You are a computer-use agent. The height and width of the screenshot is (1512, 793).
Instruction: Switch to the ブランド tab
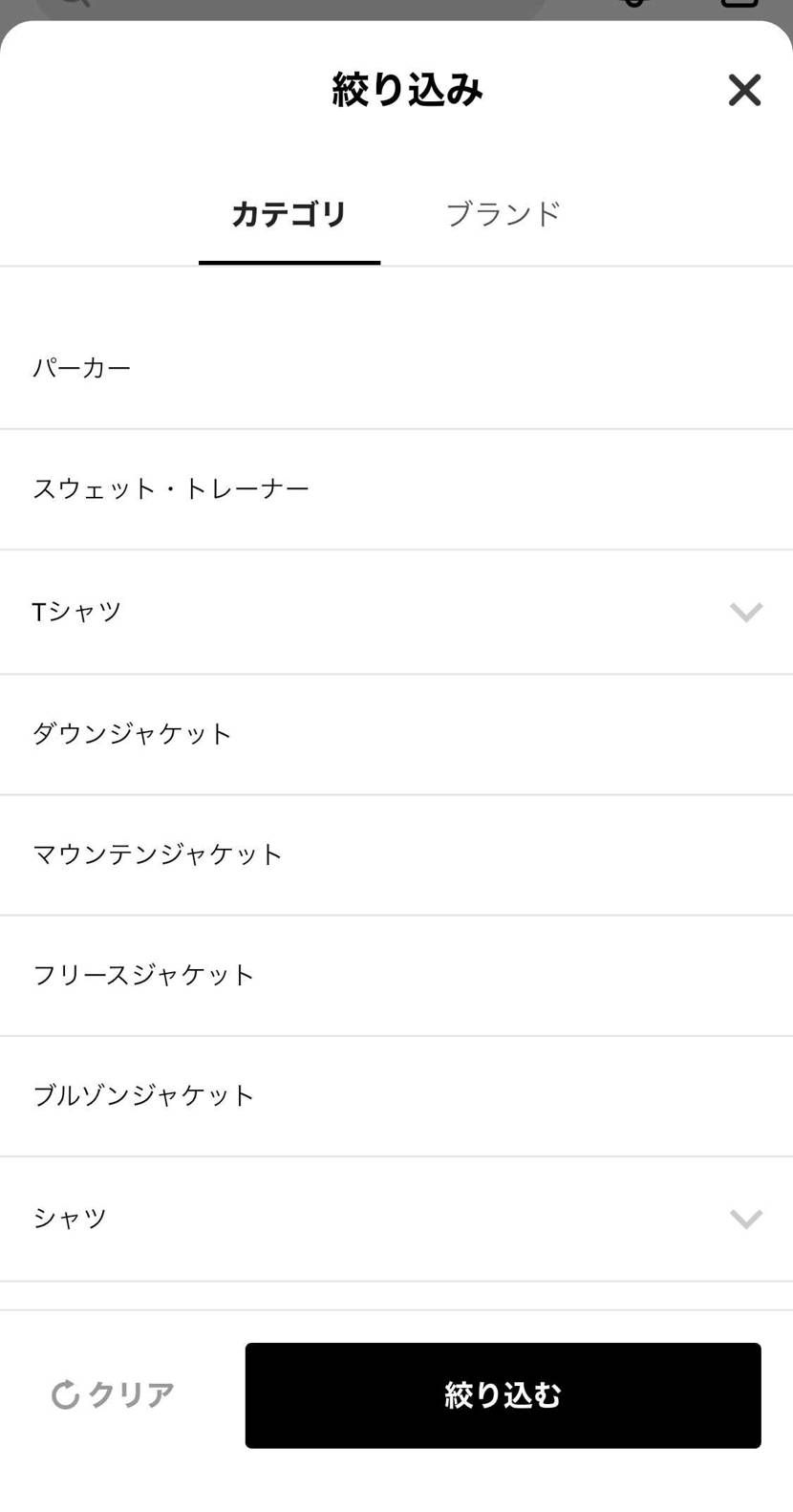click(503, 214)
